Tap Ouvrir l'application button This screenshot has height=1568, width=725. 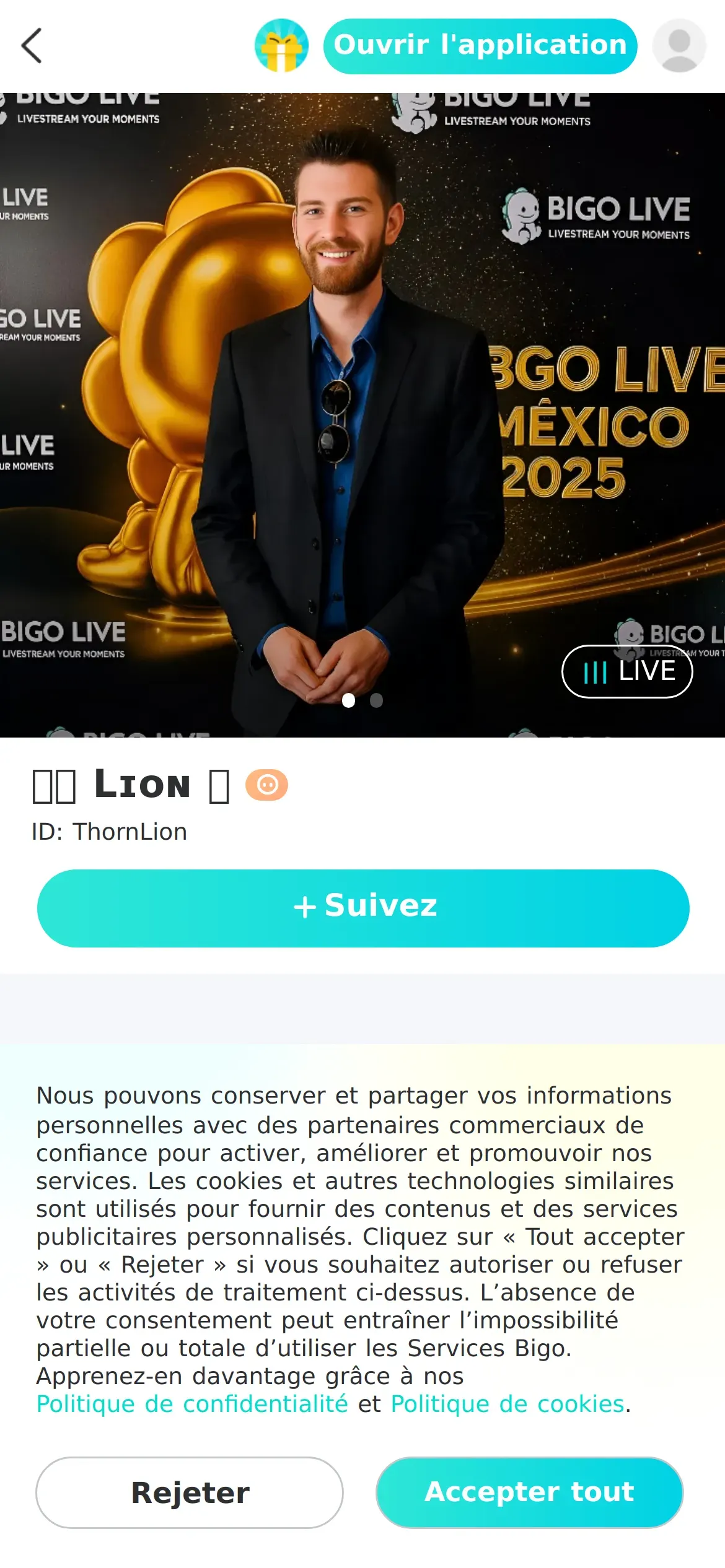(x=480, y=46)
